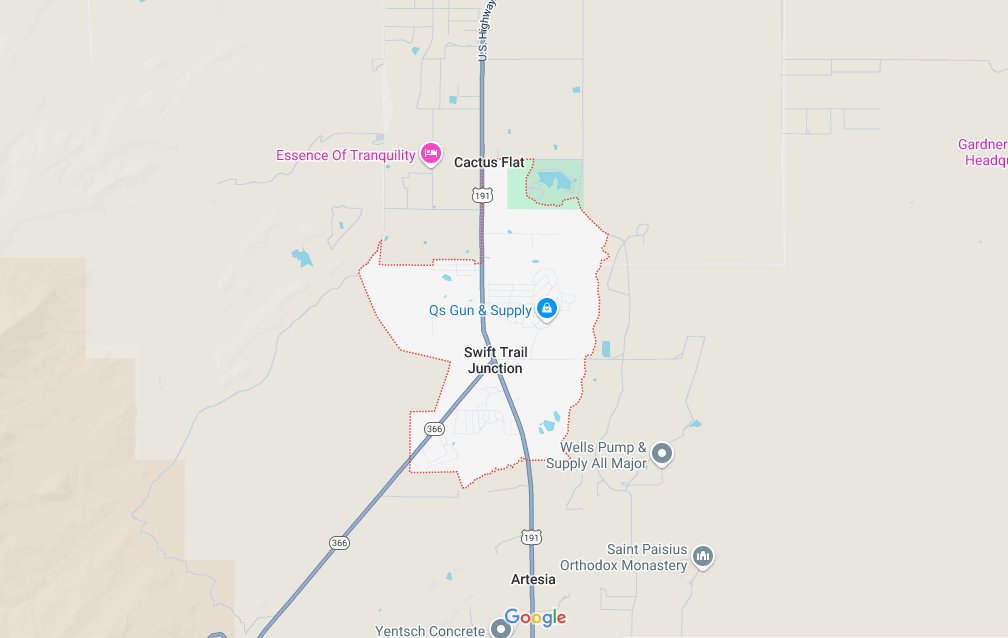This screenshot has height=638, width=1008.
Task: Open Wells Pump & Supply All Major marker
Action: 662,456
